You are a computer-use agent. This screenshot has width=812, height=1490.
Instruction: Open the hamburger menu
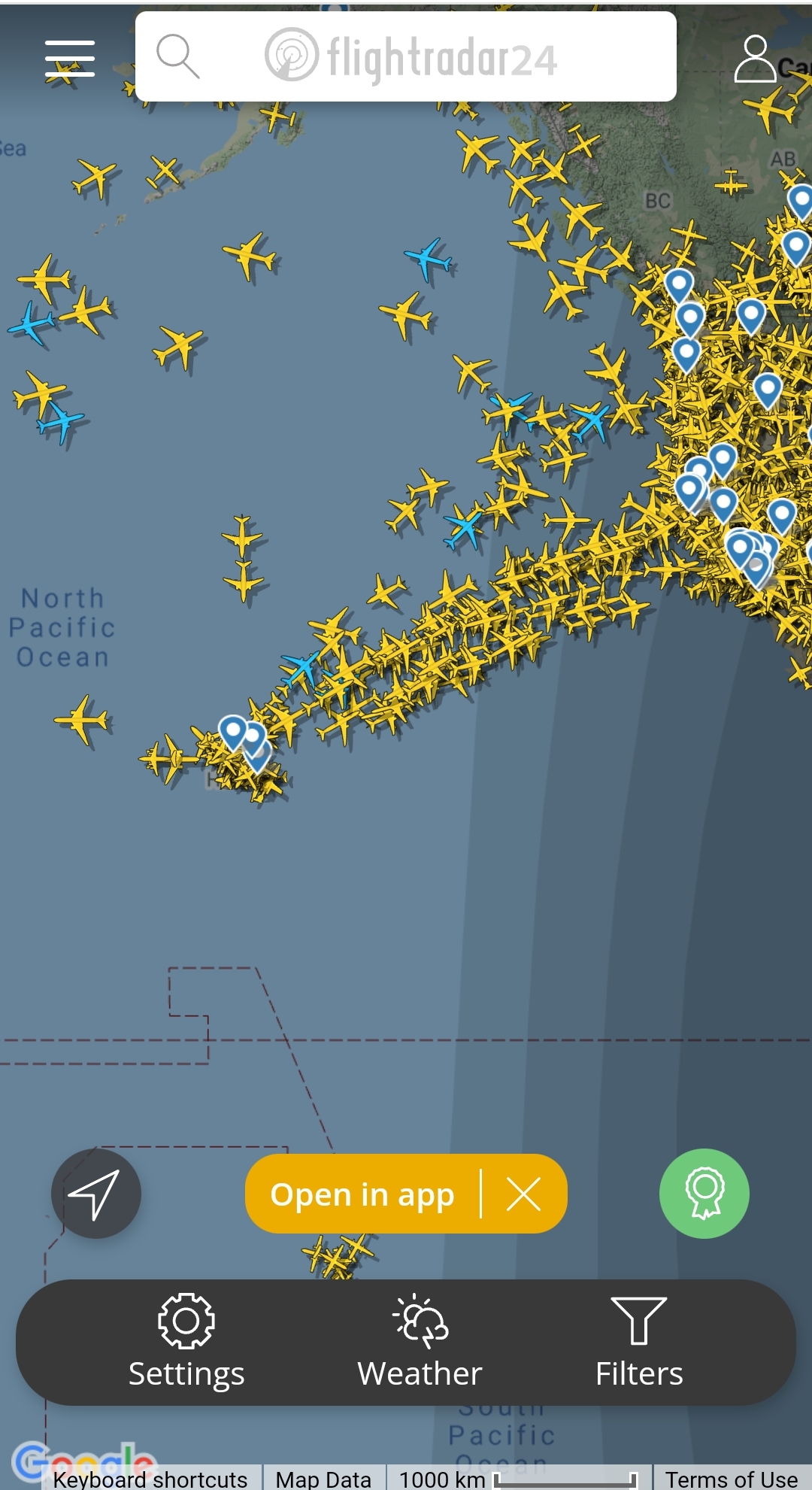(x=69, y=59)
